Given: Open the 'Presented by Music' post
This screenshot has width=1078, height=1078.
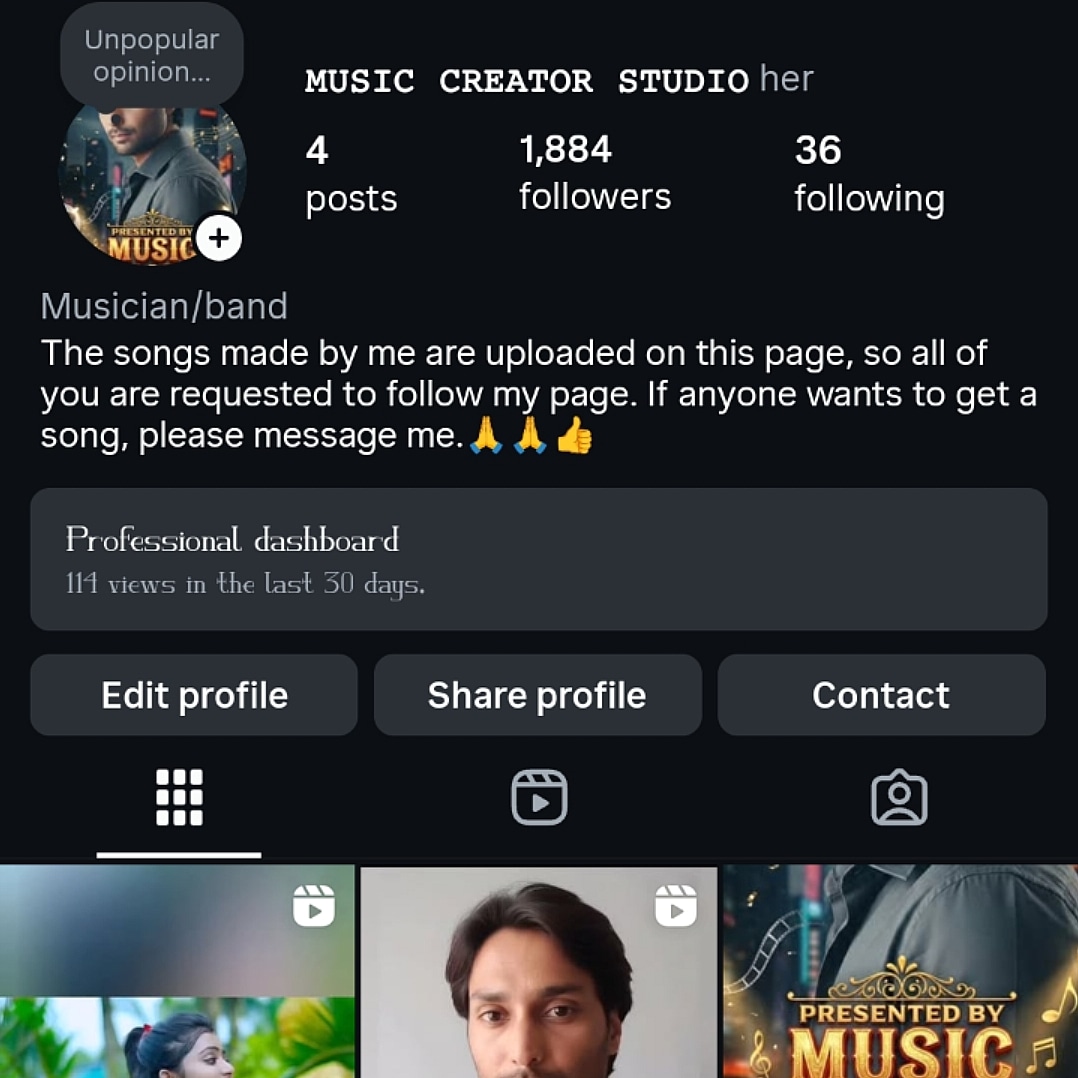Looking at the screenshot, I should pyautogui.click(x=900, y=972).
